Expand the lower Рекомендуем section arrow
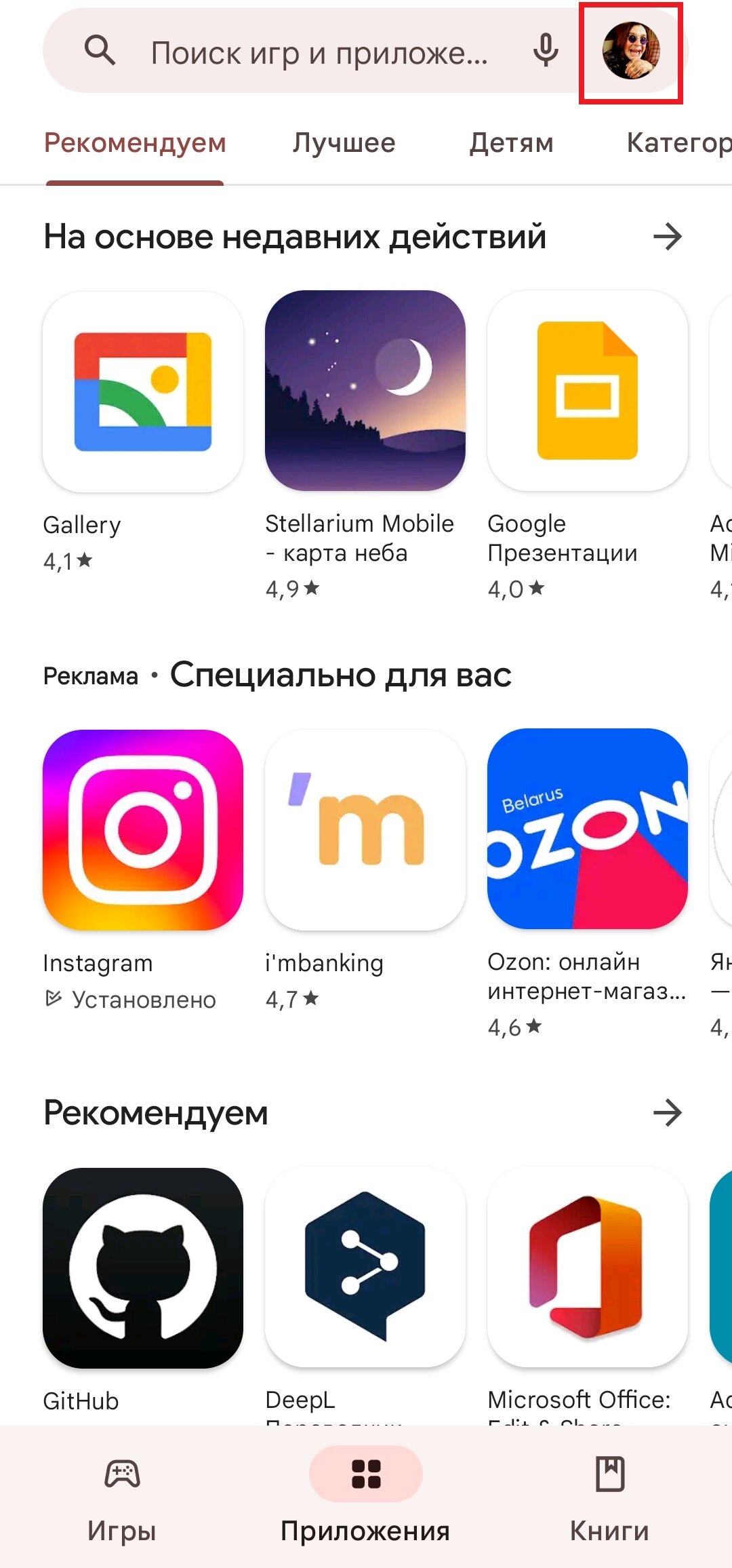 [x=667, y=1113]
